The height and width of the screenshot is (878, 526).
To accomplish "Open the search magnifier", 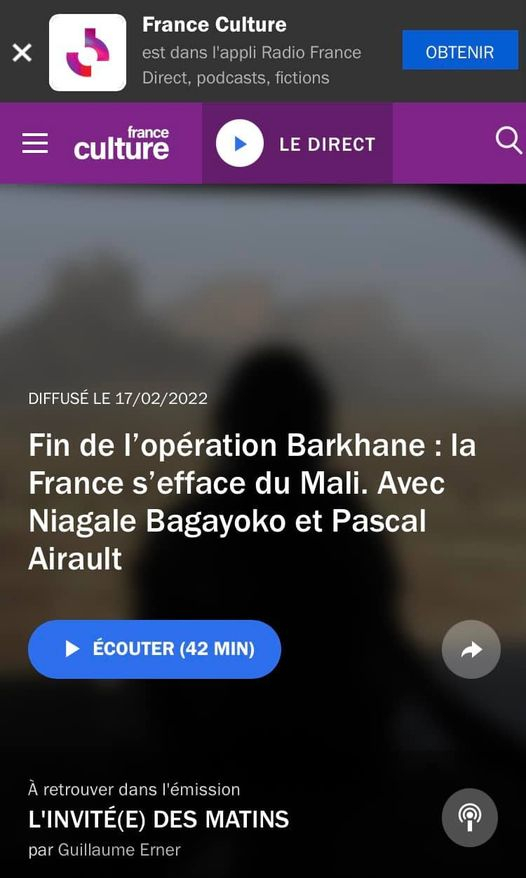I will 509,141.
